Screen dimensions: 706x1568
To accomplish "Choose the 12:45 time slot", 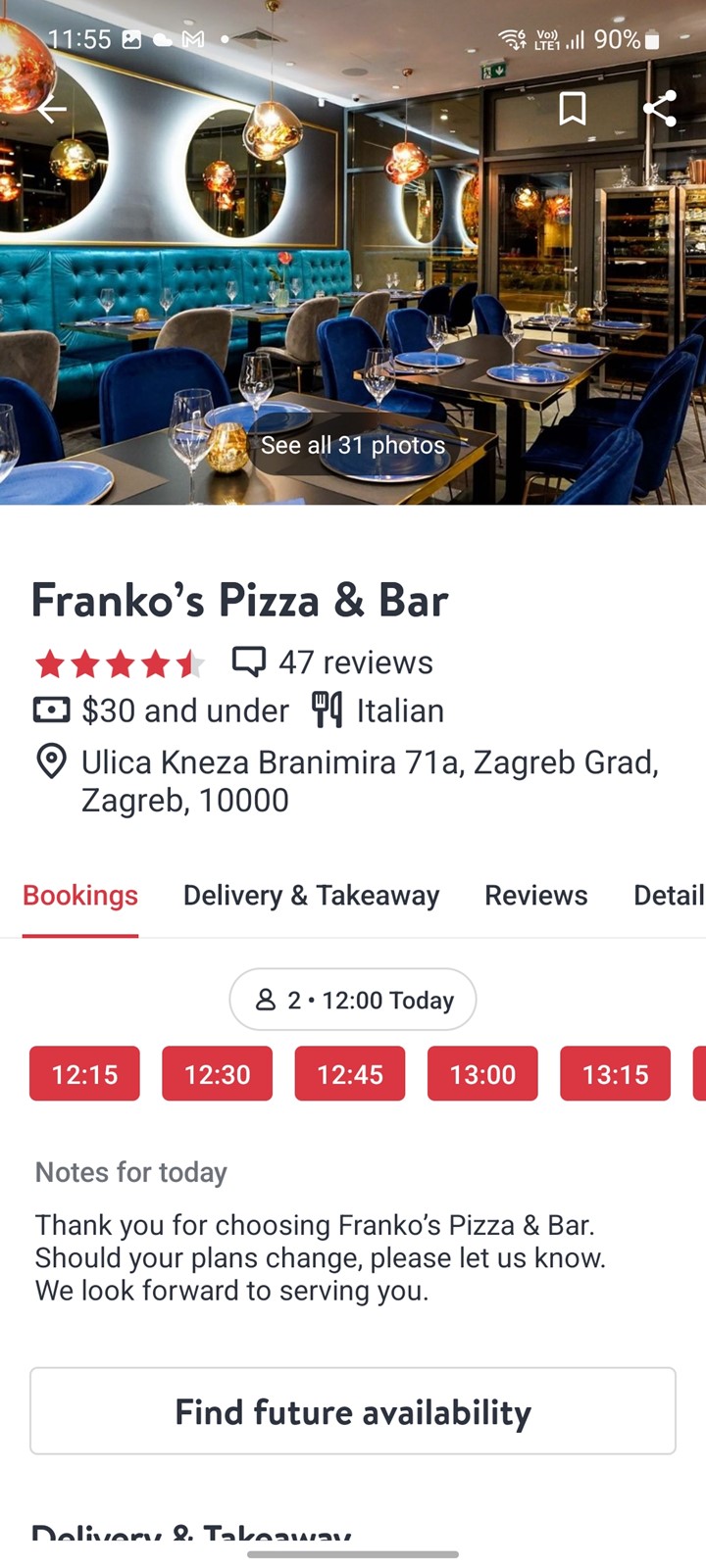I will click(350, 1074).
